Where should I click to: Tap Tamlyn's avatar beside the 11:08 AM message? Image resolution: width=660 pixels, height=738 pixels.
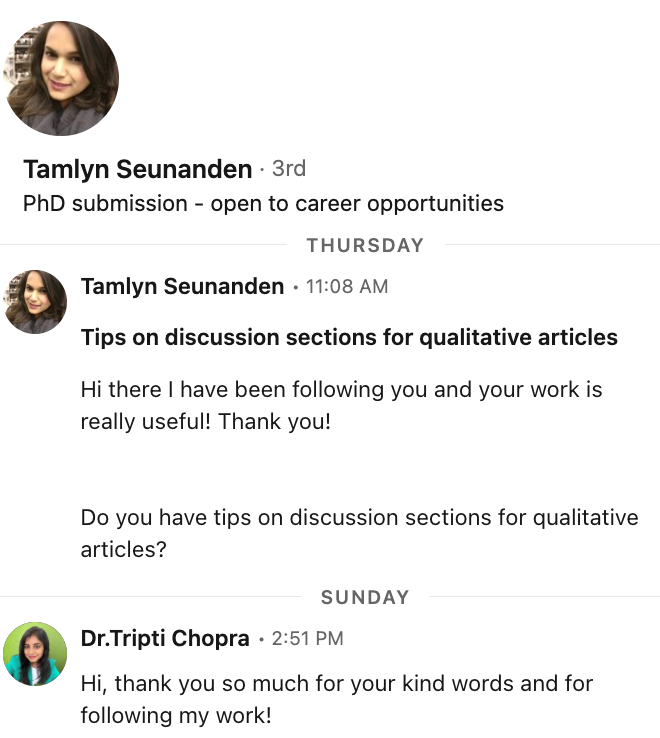(x=36, y=301)
